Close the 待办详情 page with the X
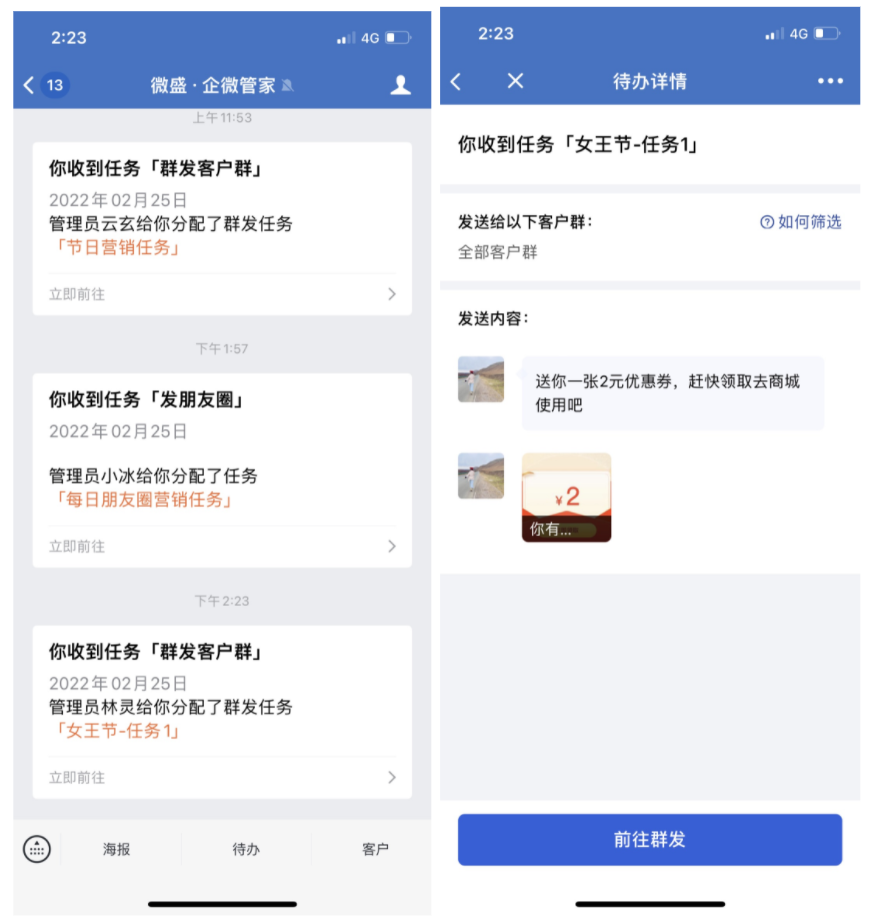The height and width of the screenshot is (920, 874). click(x=515, y=81)
